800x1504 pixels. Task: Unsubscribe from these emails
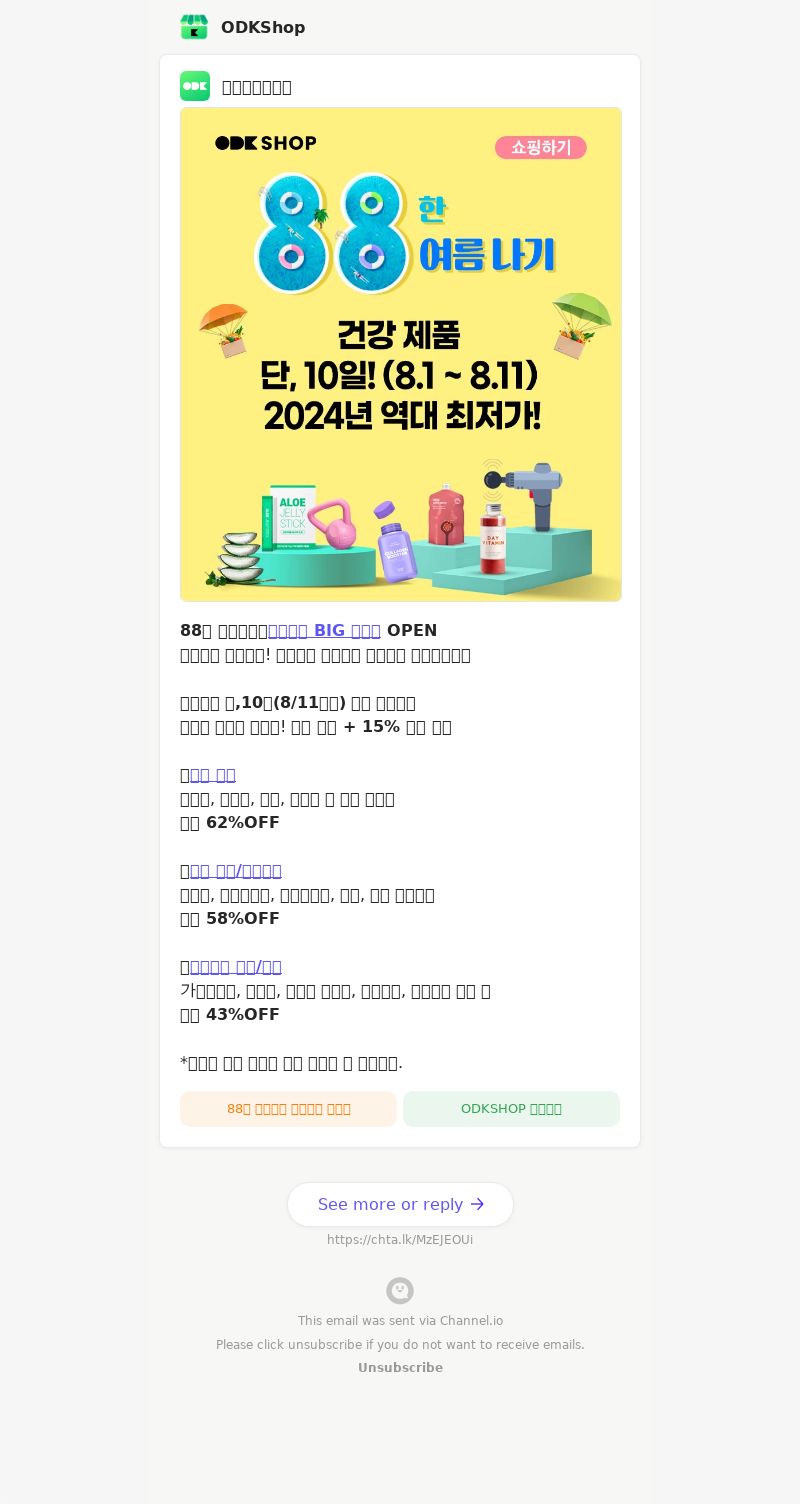pyautogui.click(x=400, y=1368)
